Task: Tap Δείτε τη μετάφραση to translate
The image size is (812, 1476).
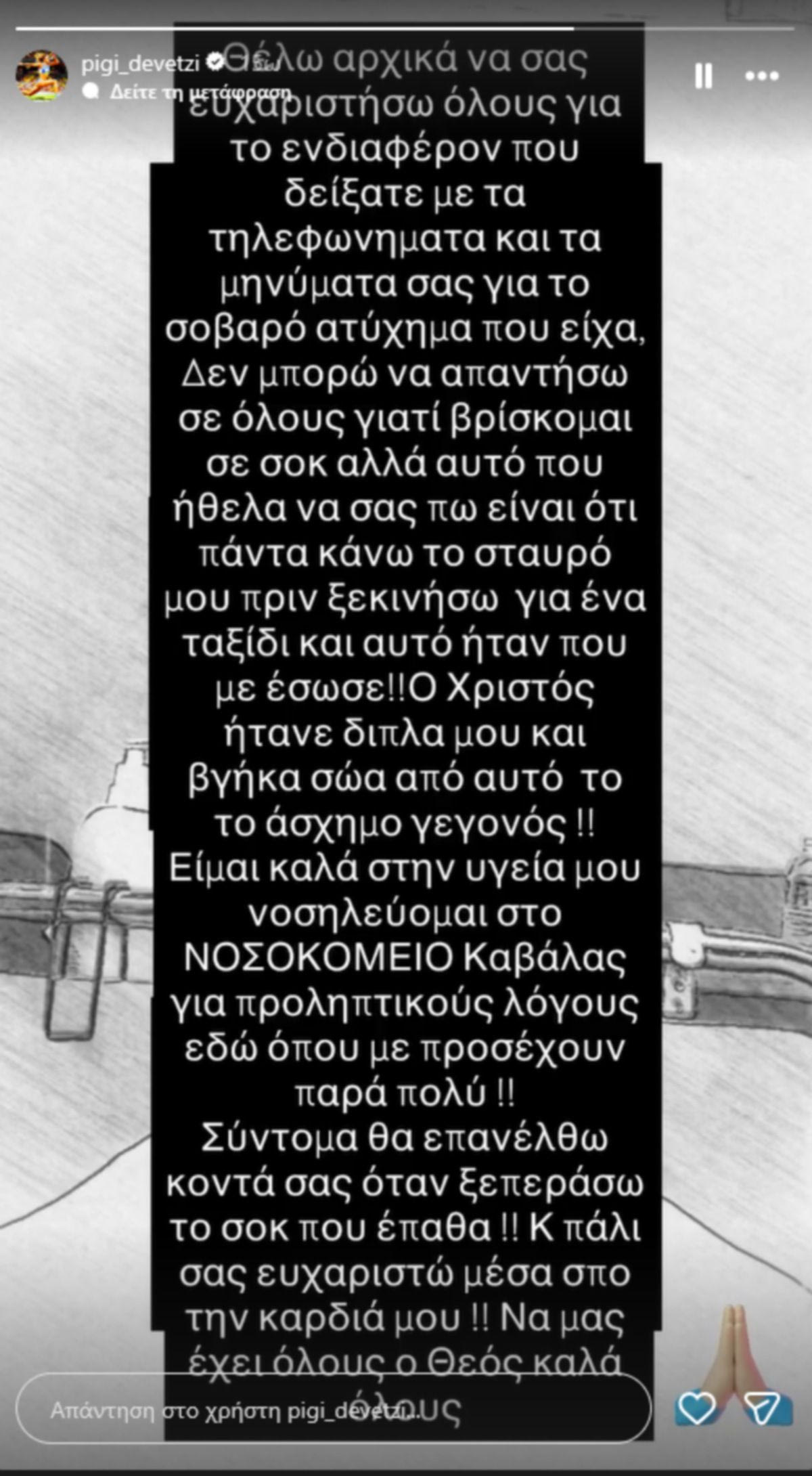Action: pos(200,91)
